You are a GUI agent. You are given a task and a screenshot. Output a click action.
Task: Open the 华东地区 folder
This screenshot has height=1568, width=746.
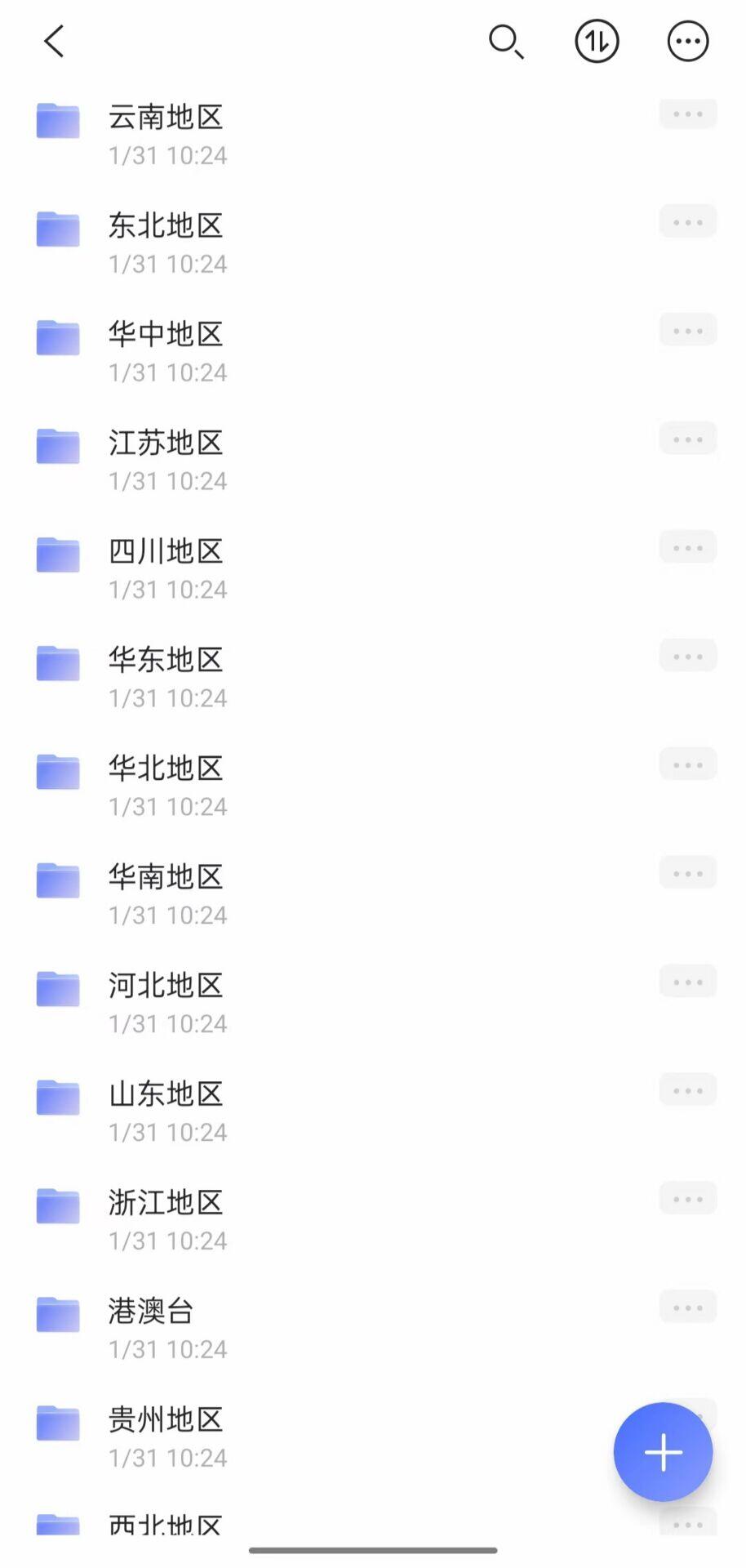coord(166,661)
